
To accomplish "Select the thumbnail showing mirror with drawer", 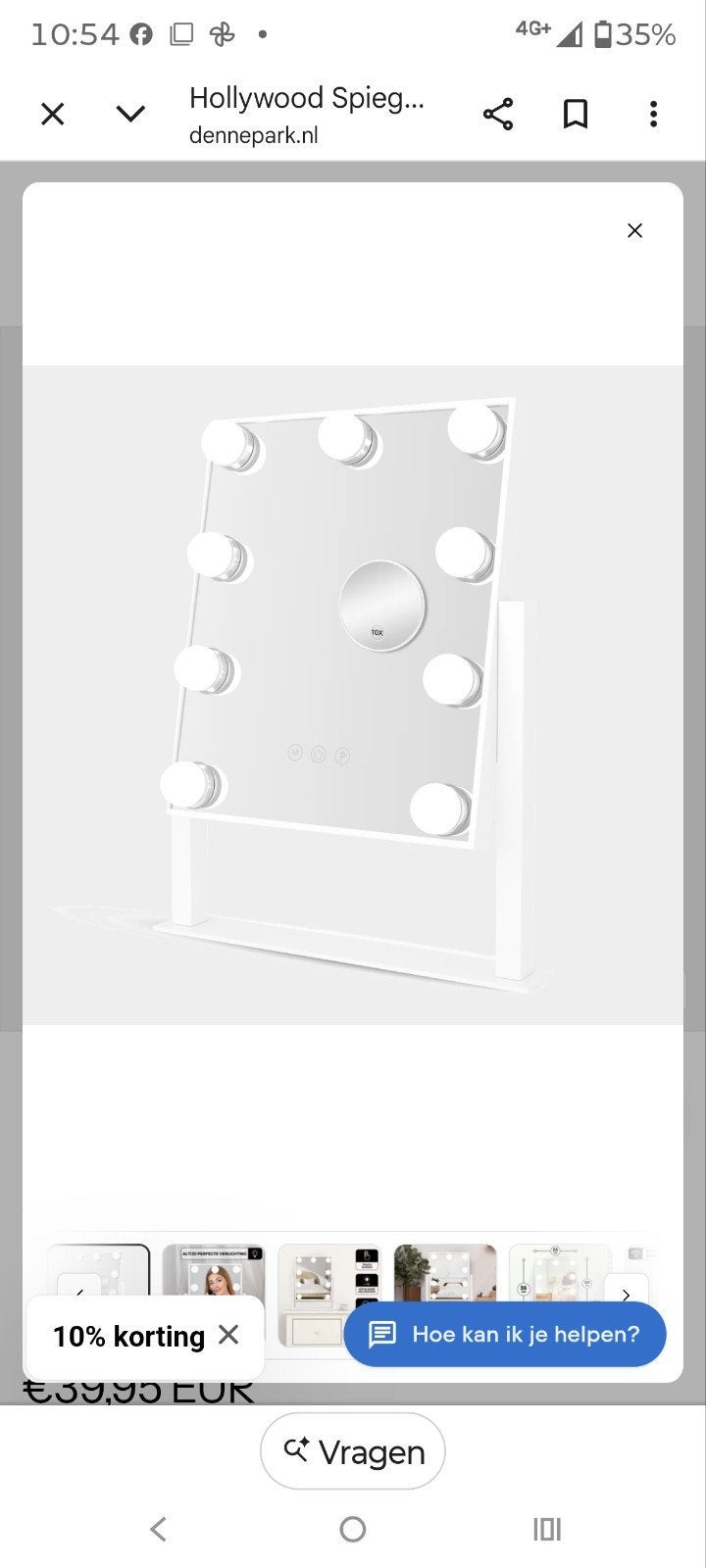I will (x=329, y=1296).
